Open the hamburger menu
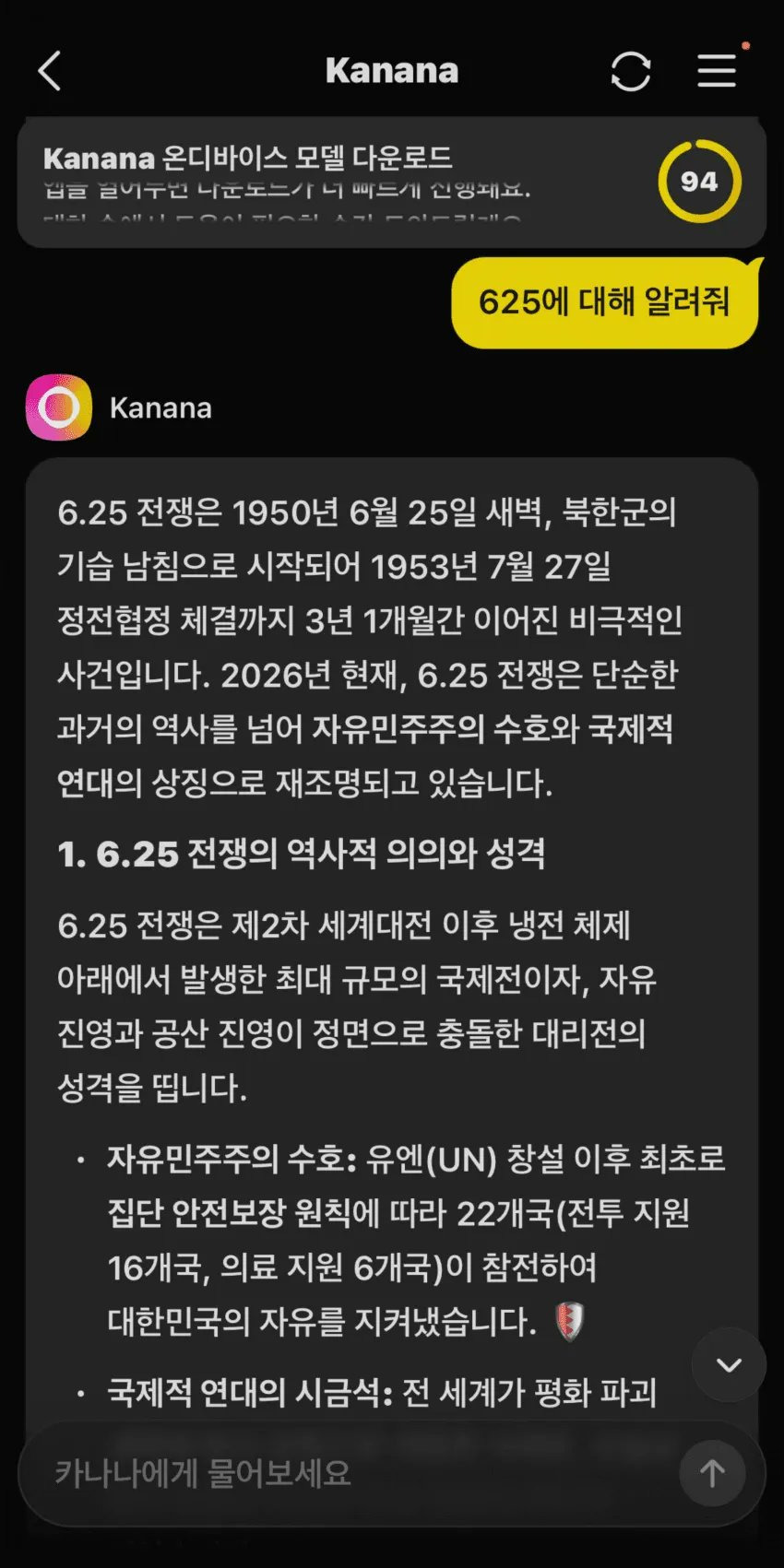This screenshot has width=784, height=1568. [x=717, y=71]
